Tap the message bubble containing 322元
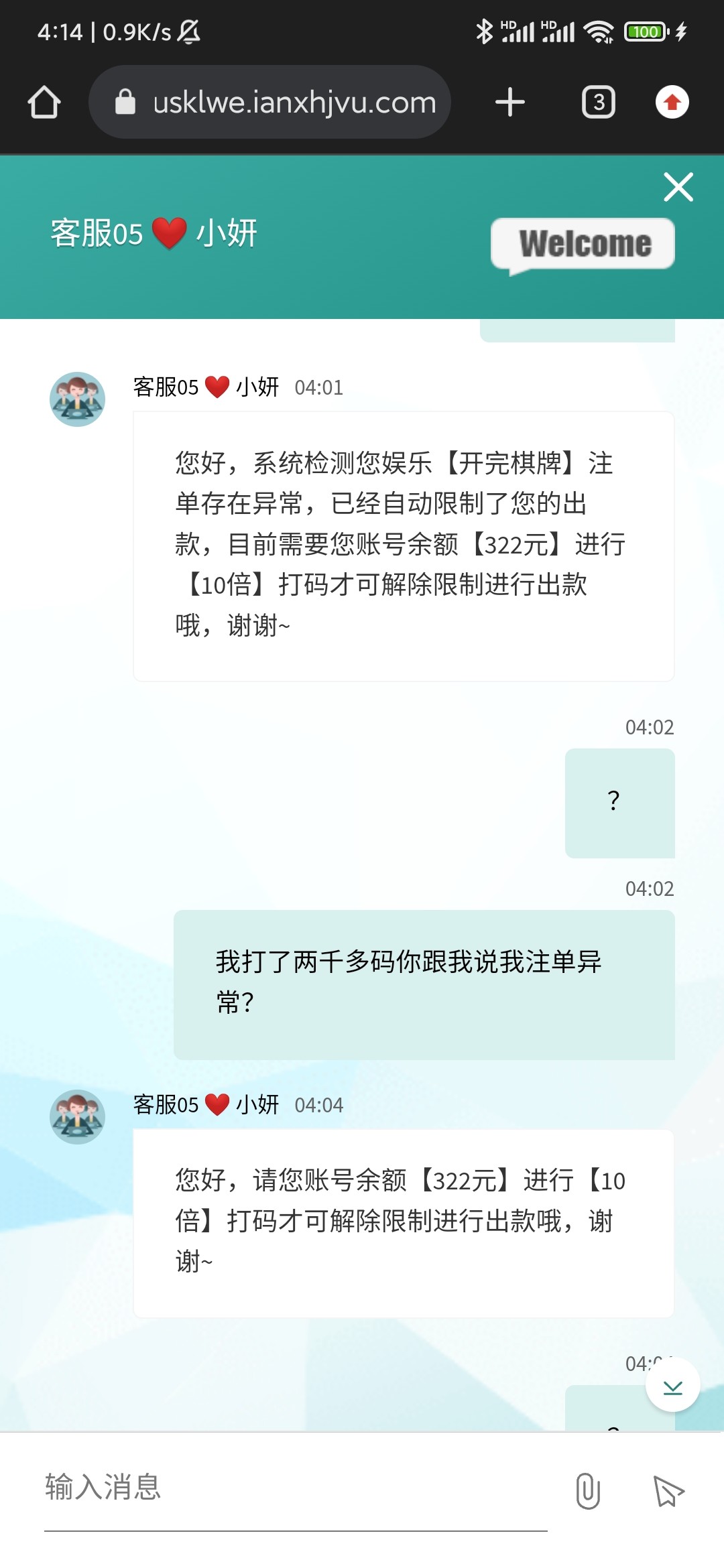The width and height of the screenshot is (724, 1568). pyautogui.click(x=404, y=544)
